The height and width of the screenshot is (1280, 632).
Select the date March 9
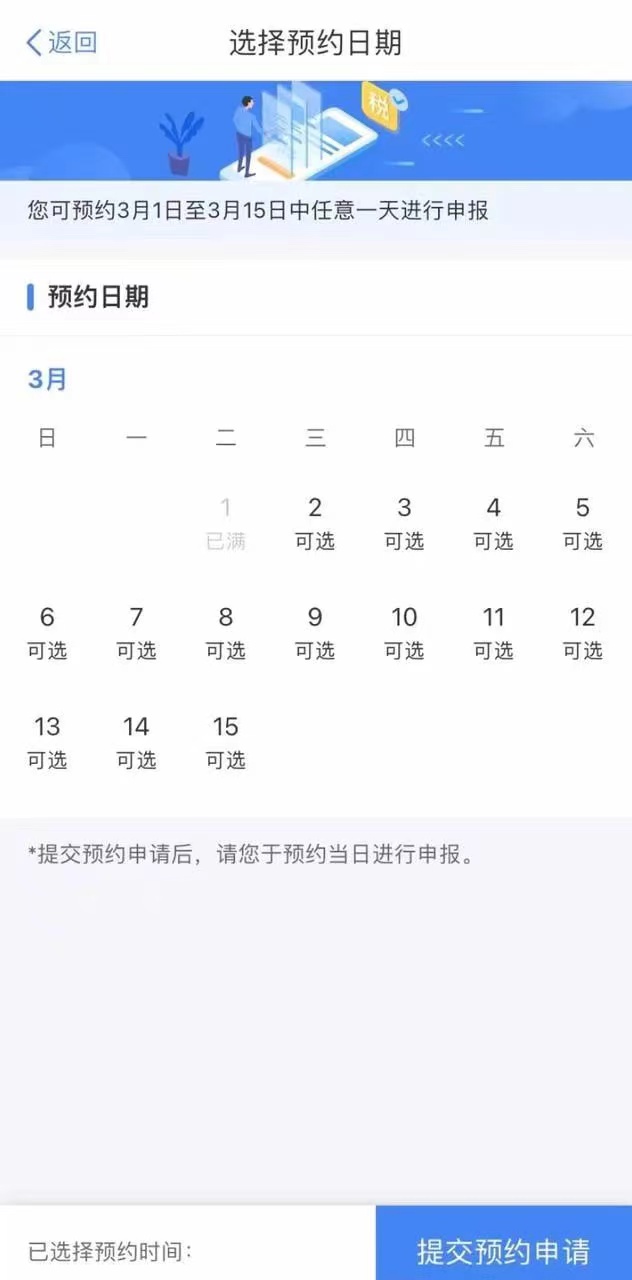(x=315, y=633)
